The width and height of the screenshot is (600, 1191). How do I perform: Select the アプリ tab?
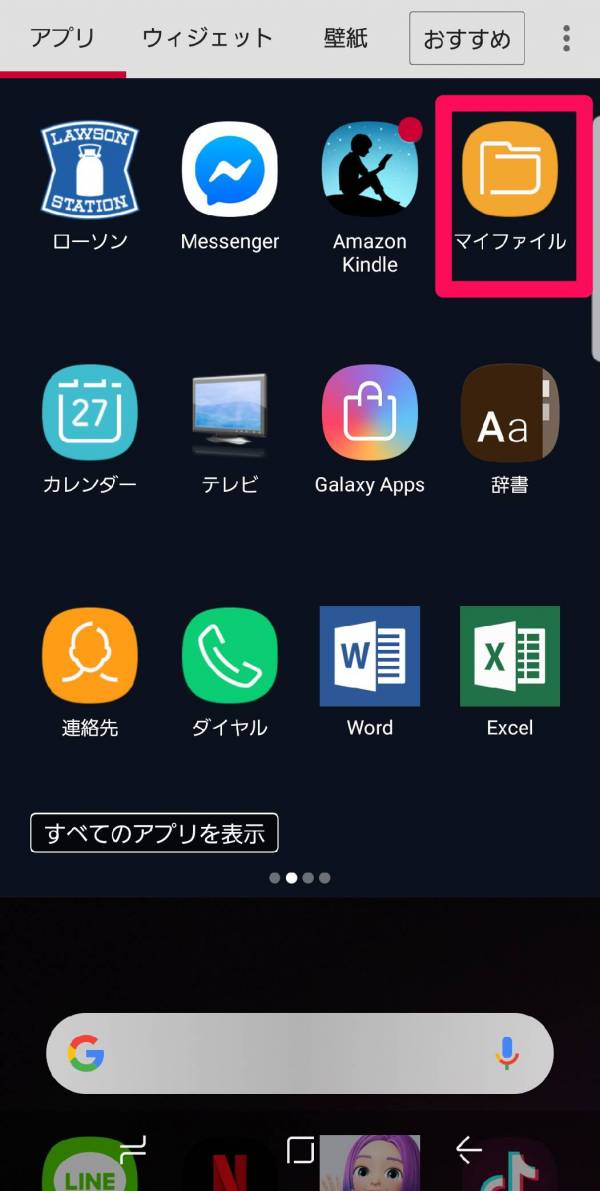point(62,39)
